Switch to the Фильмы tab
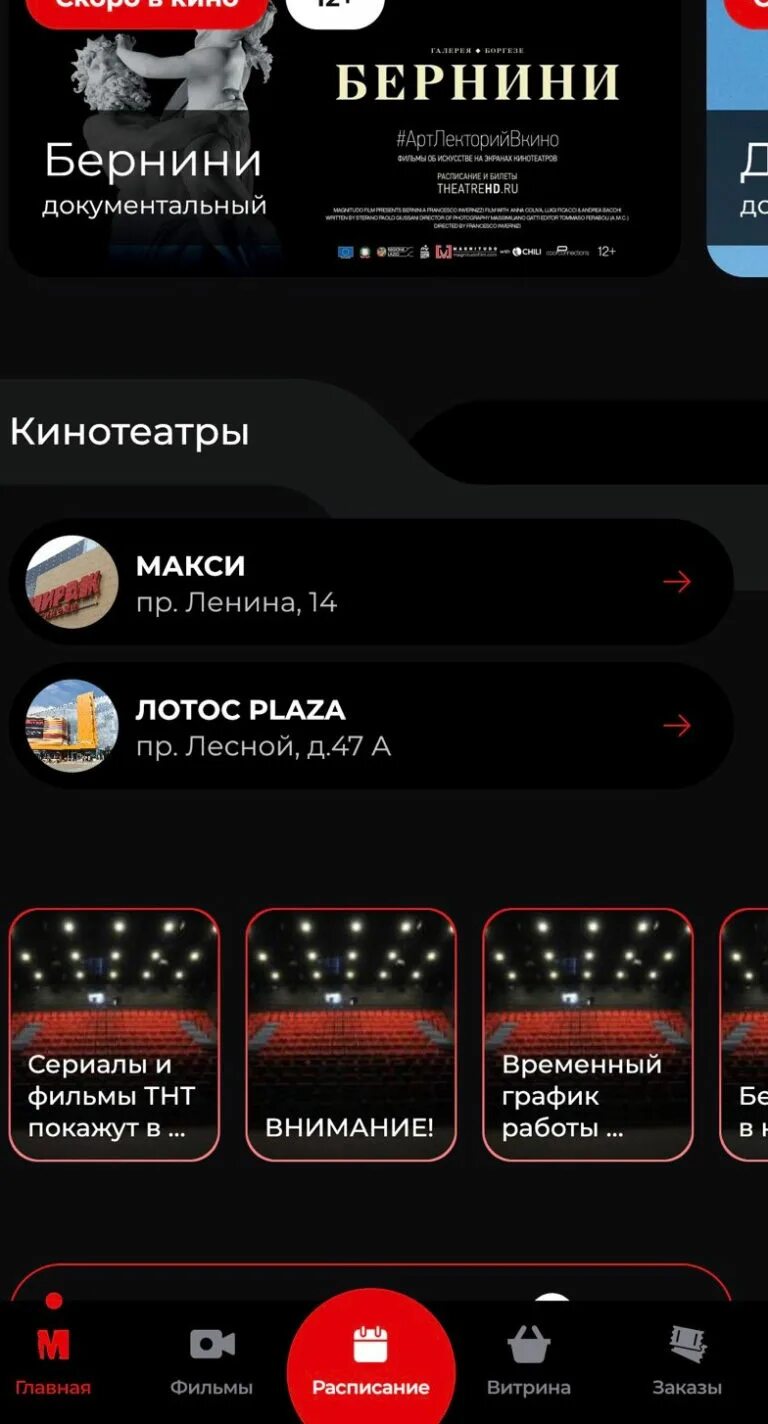Image resolution: width=768 pixels, height=1424 pixels. 211,1360
